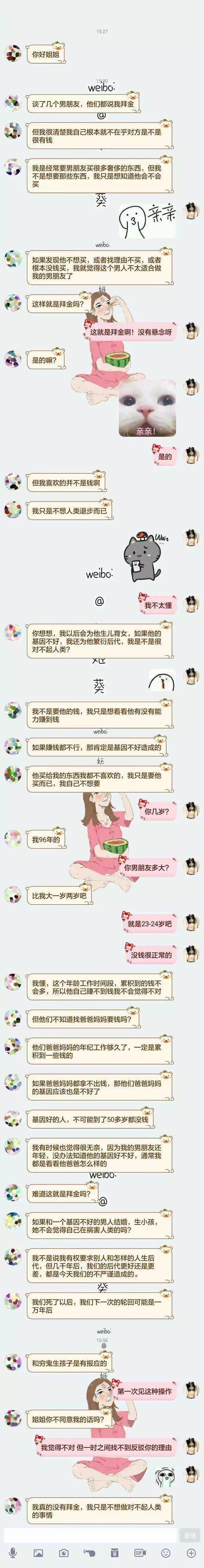Open the white cat 亲亲! sticker image
The height and width of the screenshot is (1568, 204).
tap(147, 408)
